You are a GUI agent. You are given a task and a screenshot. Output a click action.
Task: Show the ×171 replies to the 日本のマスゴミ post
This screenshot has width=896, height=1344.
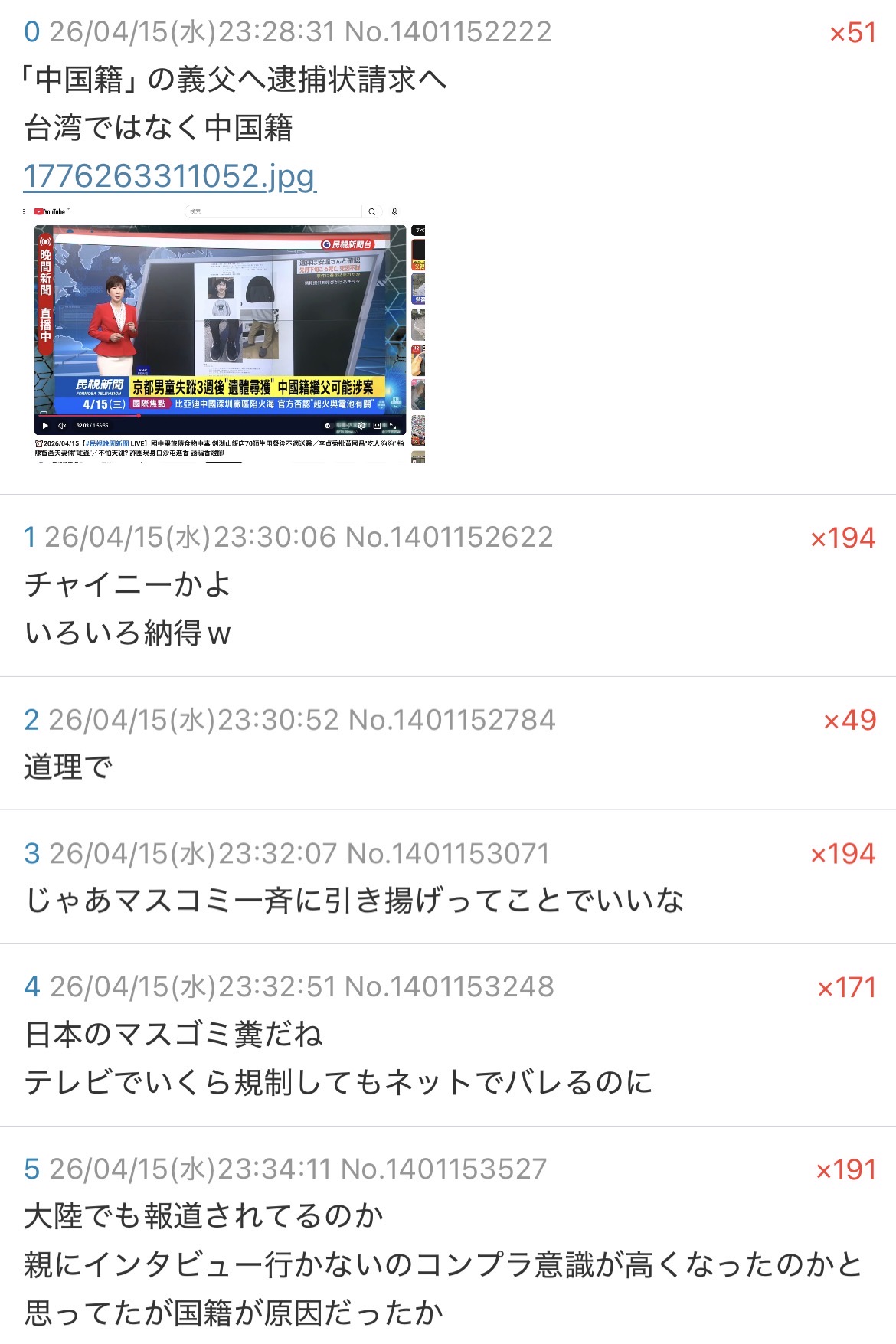click(x=846, y=988)
